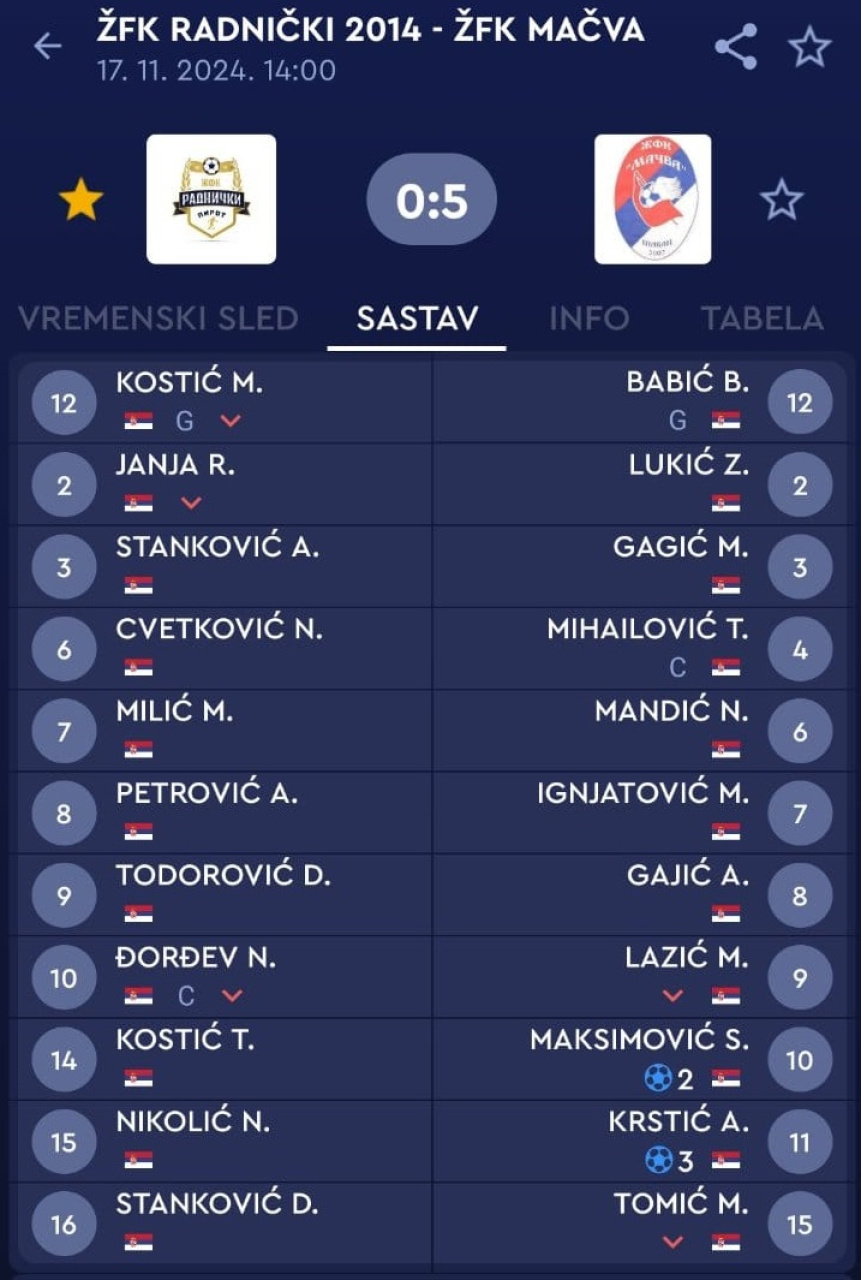Open the ŽFK Radnički team logo
Screen dimensions: 861x1280
tap(211, 199)
